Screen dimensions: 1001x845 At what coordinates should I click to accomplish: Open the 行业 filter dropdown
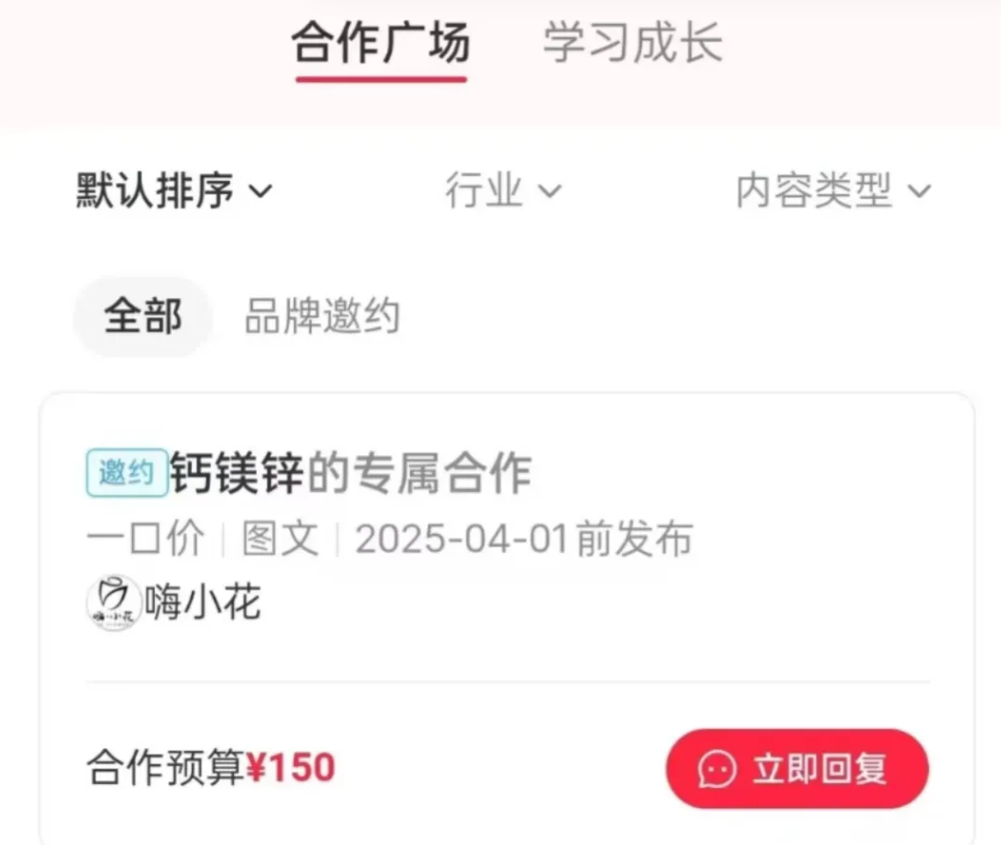pos(503,190)
